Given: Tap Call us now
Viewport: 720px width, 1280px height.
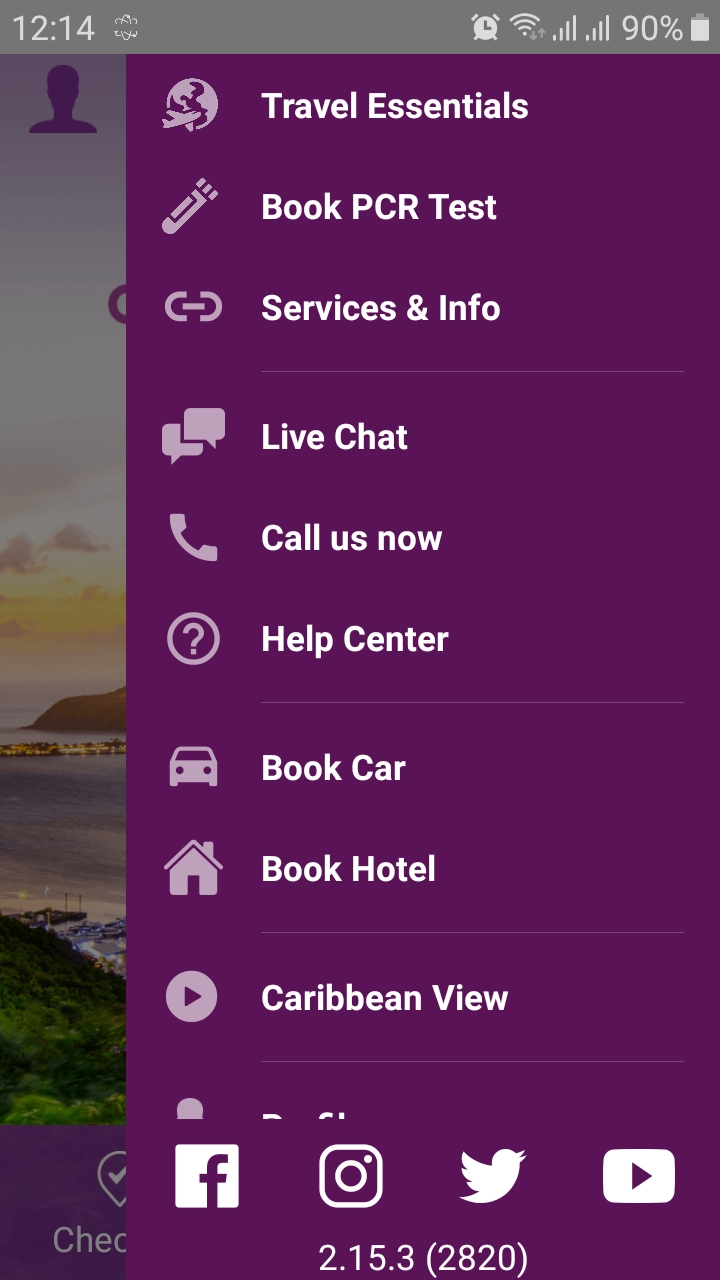Looking at the screenshot, I should point(351,538).
